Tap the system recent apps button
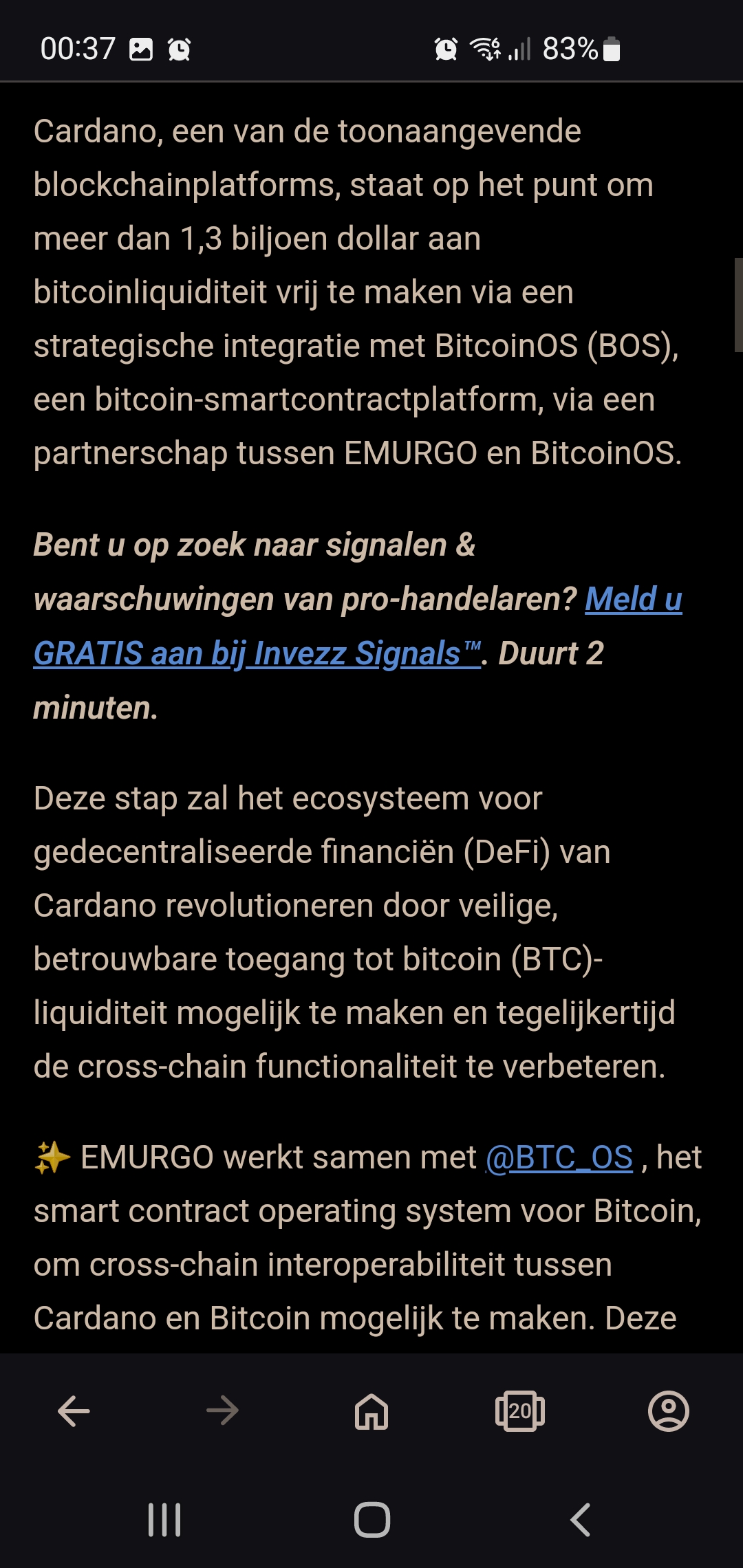The width and height of the screenshot is (743, 1568). (164, 1520)
